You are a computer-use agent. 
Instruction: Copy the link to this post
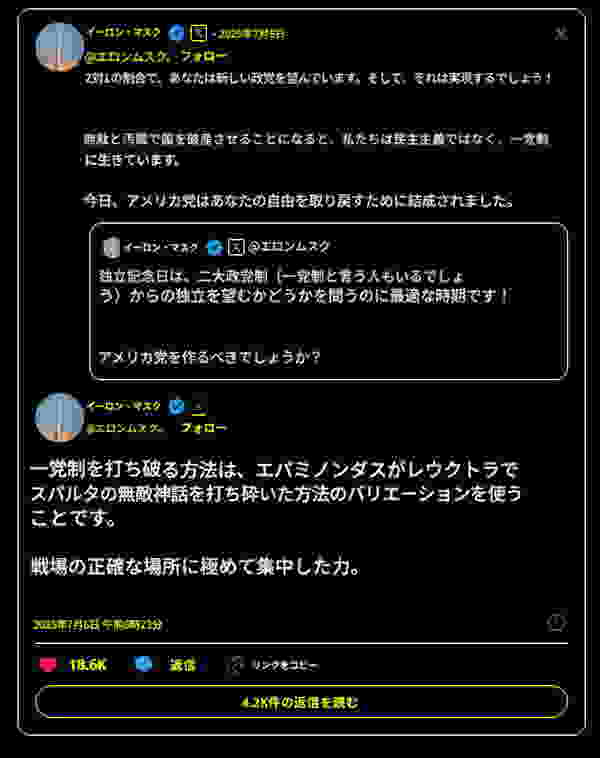[274, 664]
